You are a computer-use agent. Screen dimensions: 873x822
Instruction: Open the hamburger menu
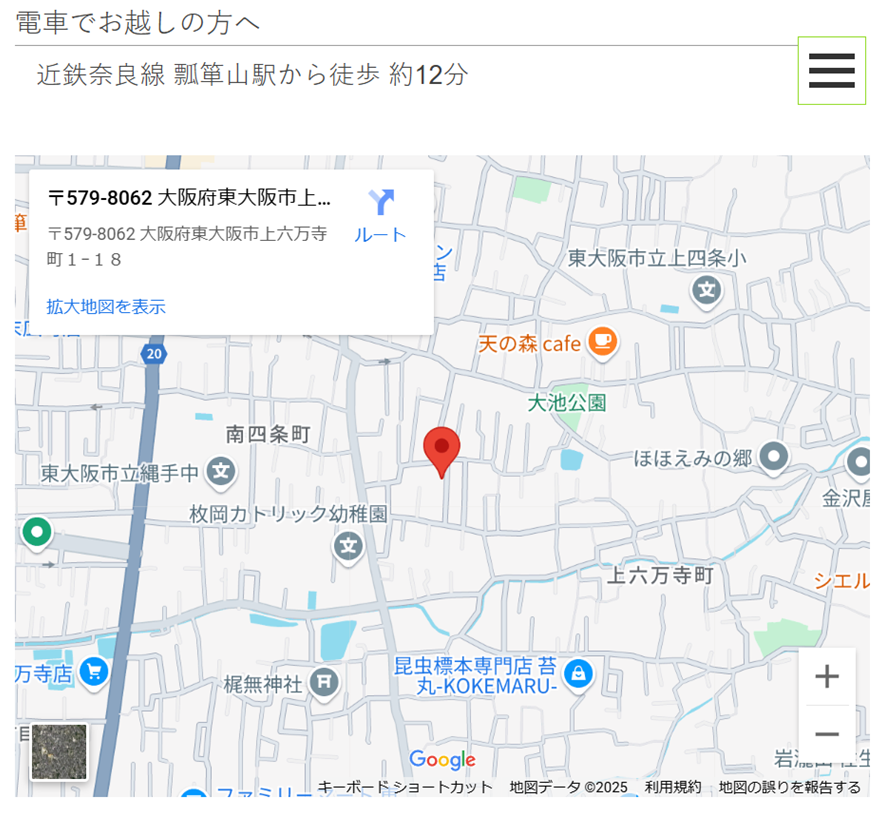click(831, 71)
